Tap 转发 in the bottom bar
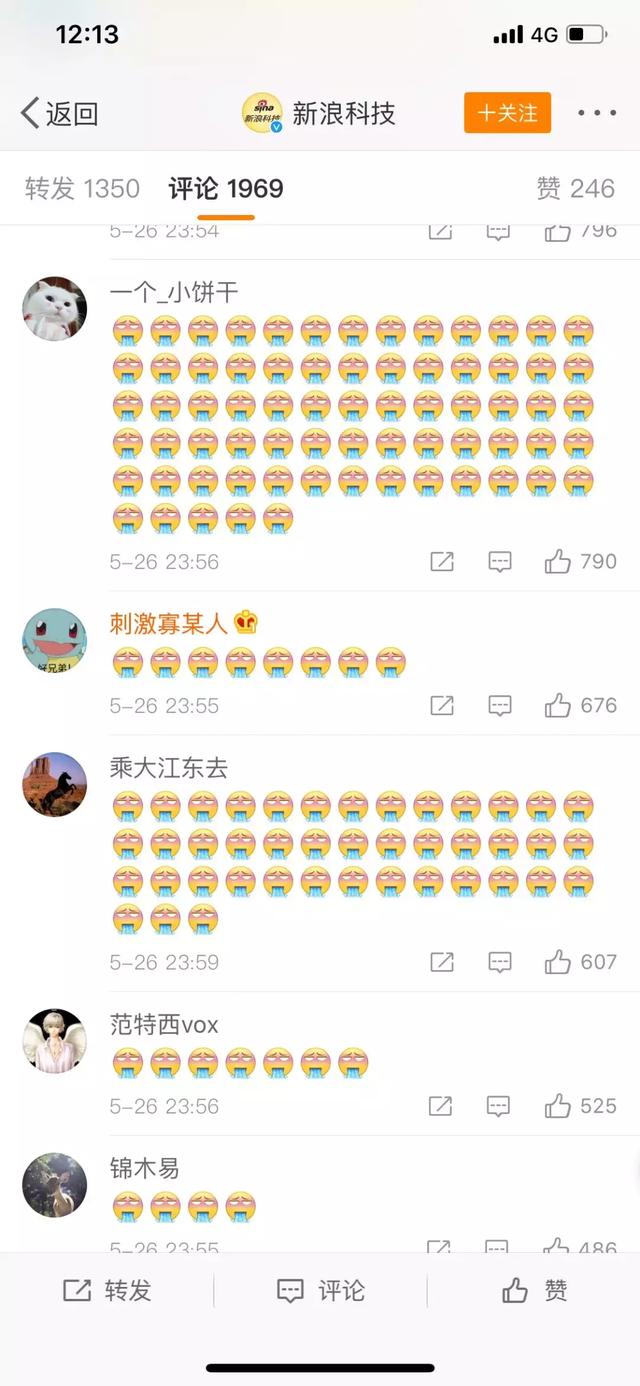Image resolution: width=640 pixels, height=1386 pixels. pos(107,1291)
